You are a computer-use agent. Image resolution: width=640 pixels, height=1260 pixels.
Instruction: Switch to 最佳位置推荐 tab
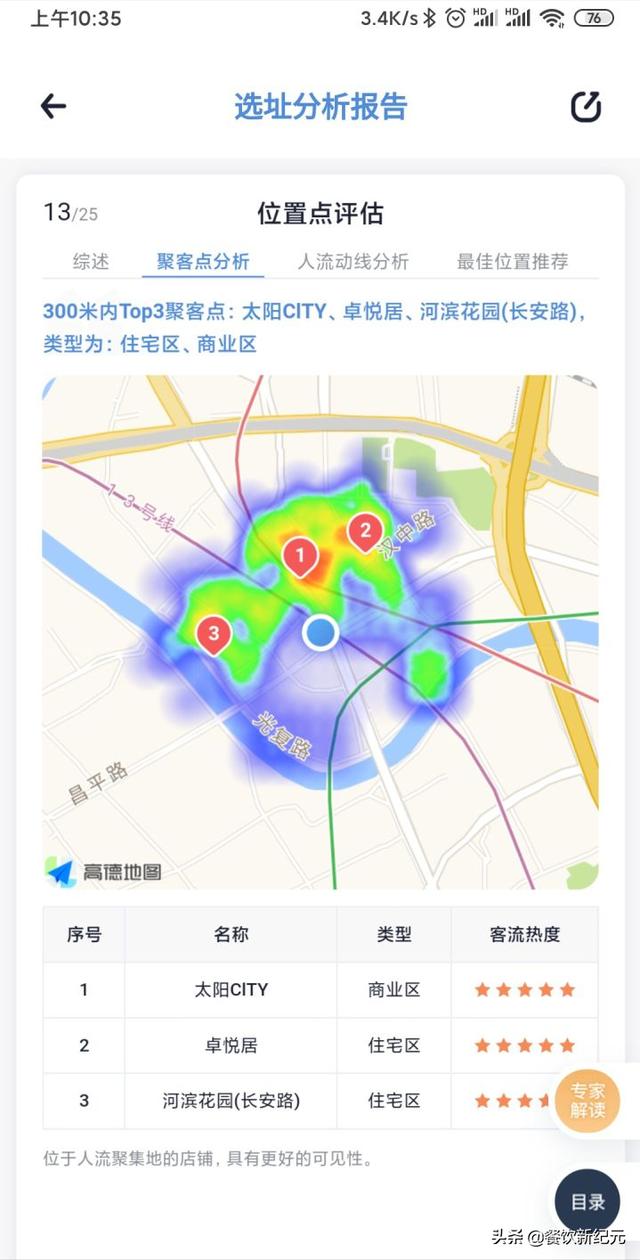pyautogui.click(x=512, y=261)
